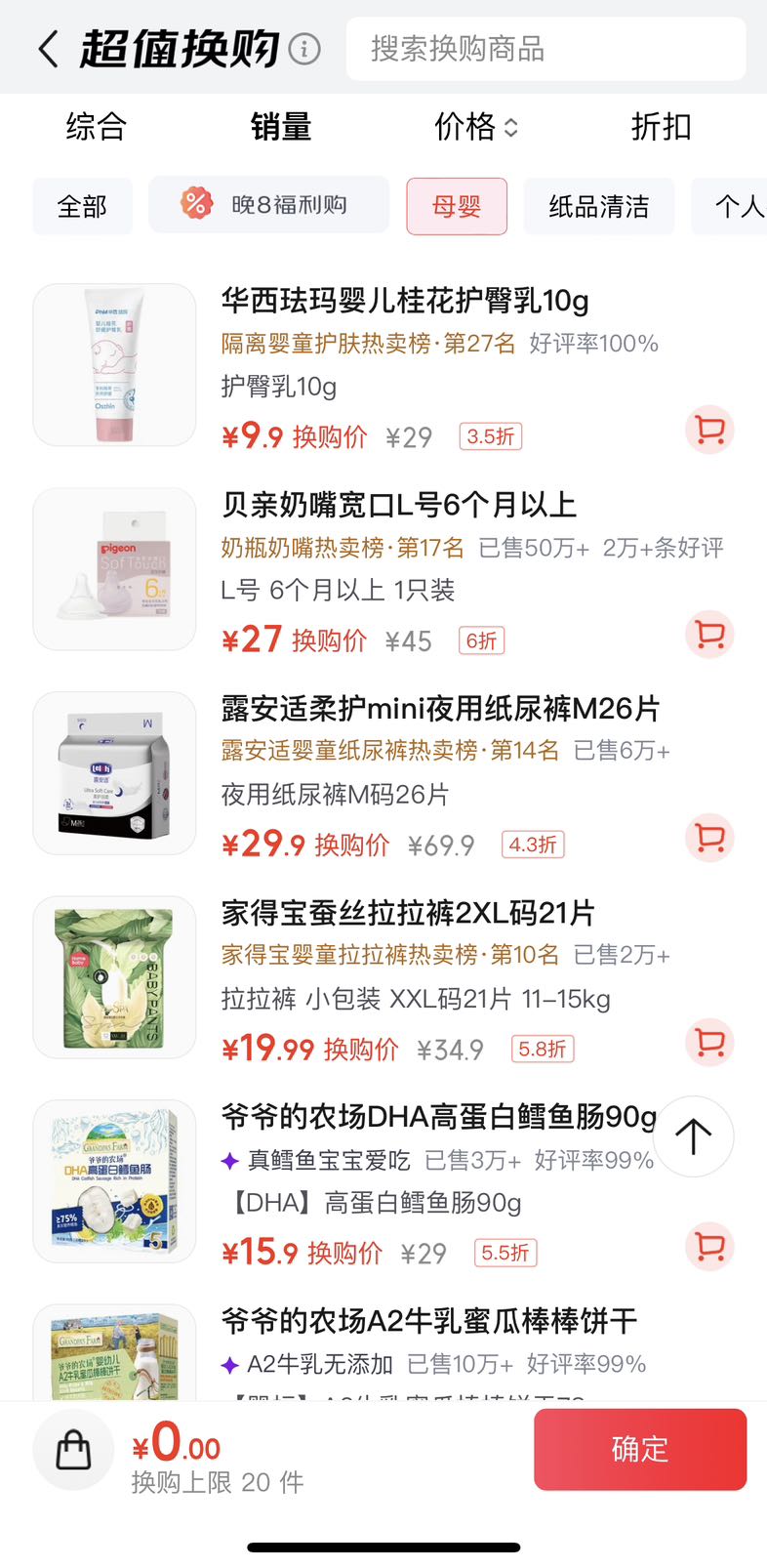
Task: Select the 母婴 category chip
Action: click(457, 206)
